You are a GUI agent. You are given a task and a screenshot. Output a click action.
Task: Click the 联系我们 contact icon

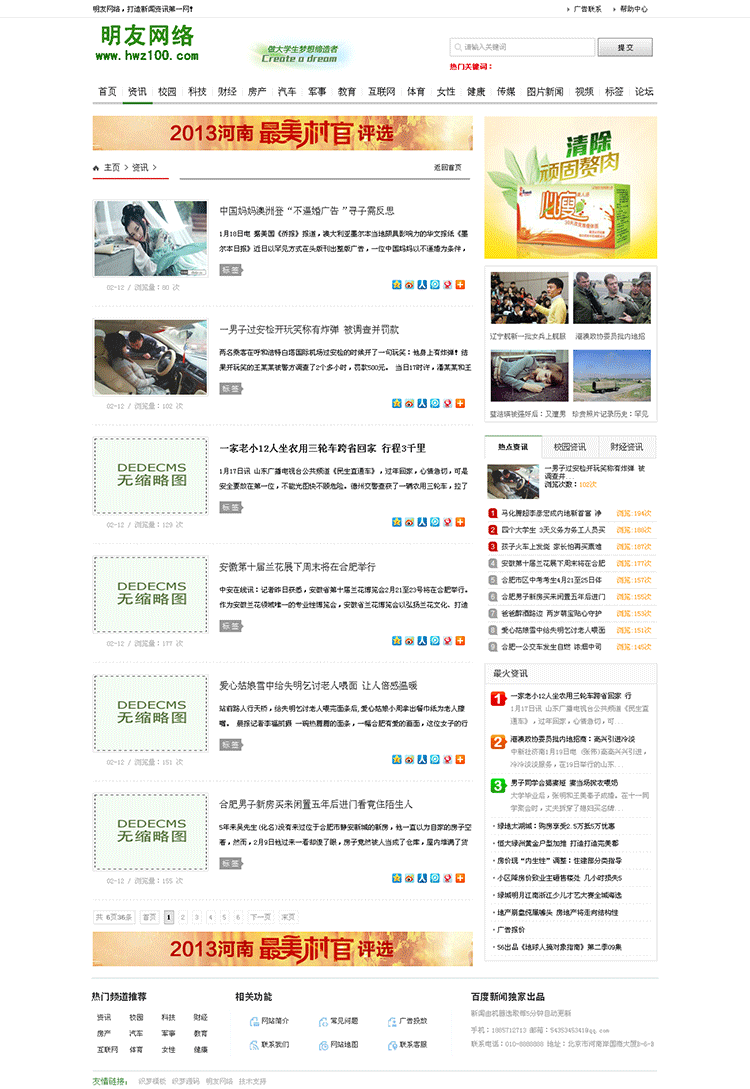tap(272, 1045)
